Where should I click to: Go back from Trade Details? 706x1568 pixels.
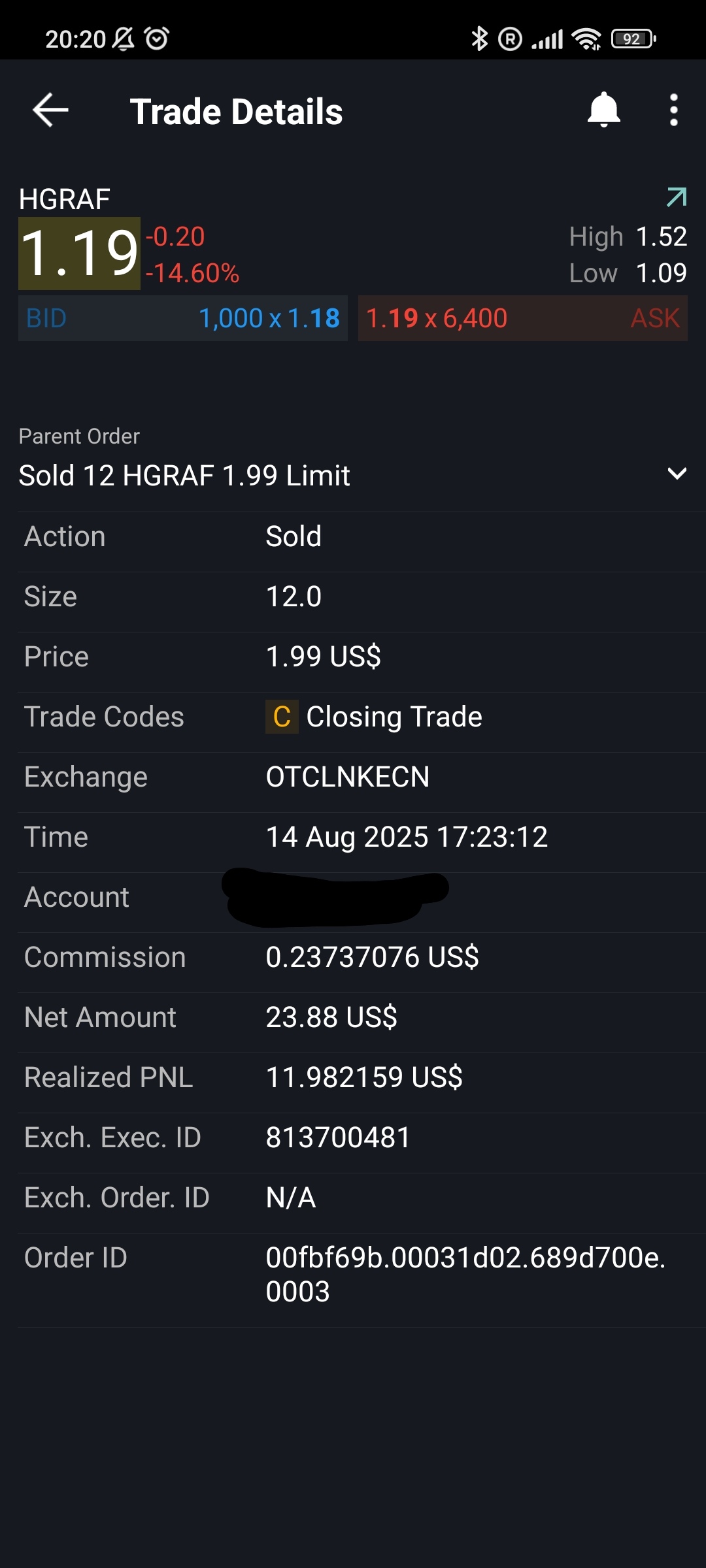point(50,110)
